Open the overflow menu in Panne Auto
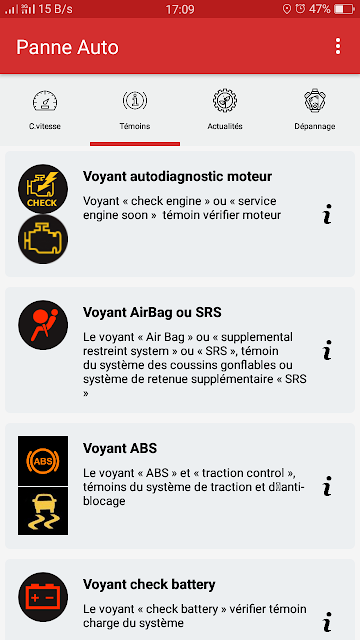 point(338,47)
